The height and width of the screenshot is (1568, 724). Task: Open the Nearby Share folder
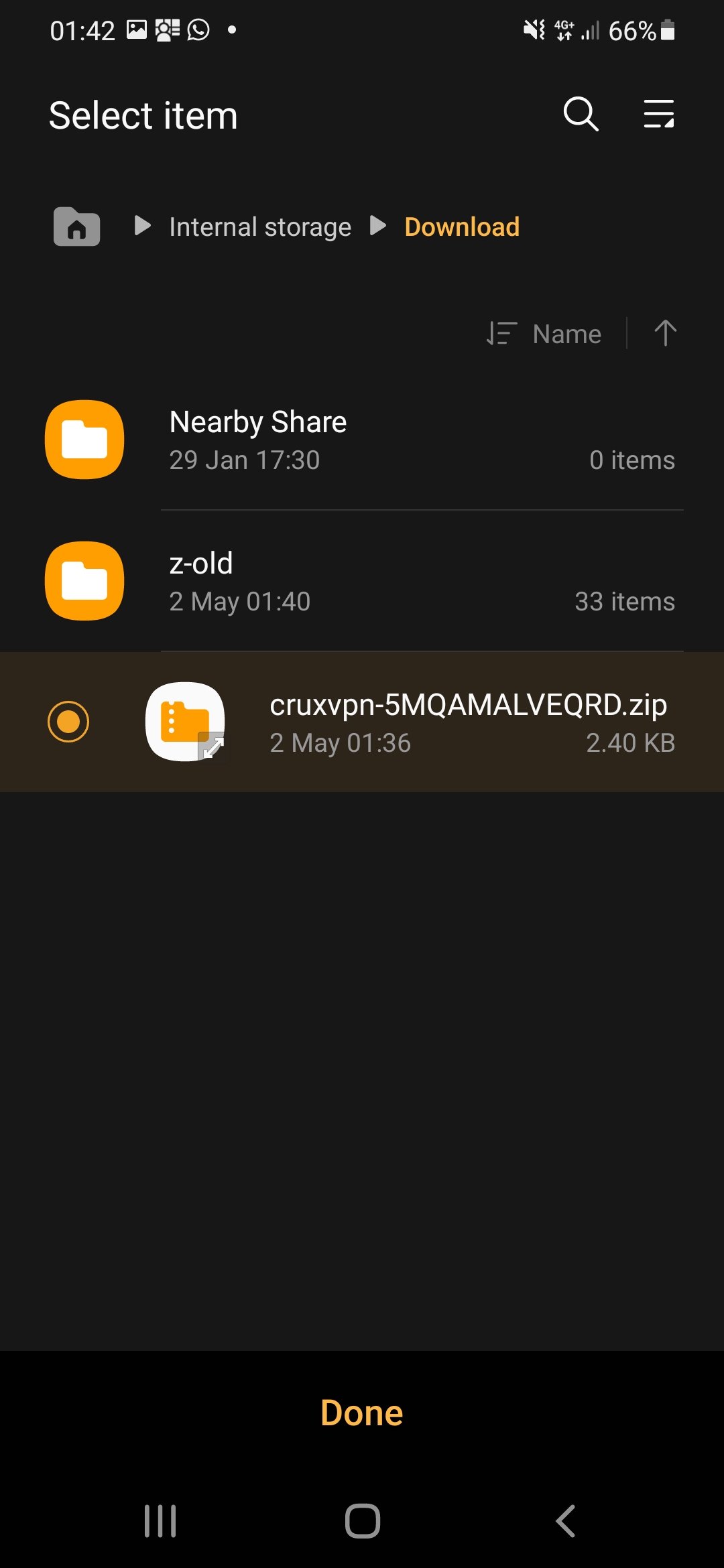click(362, 440)
